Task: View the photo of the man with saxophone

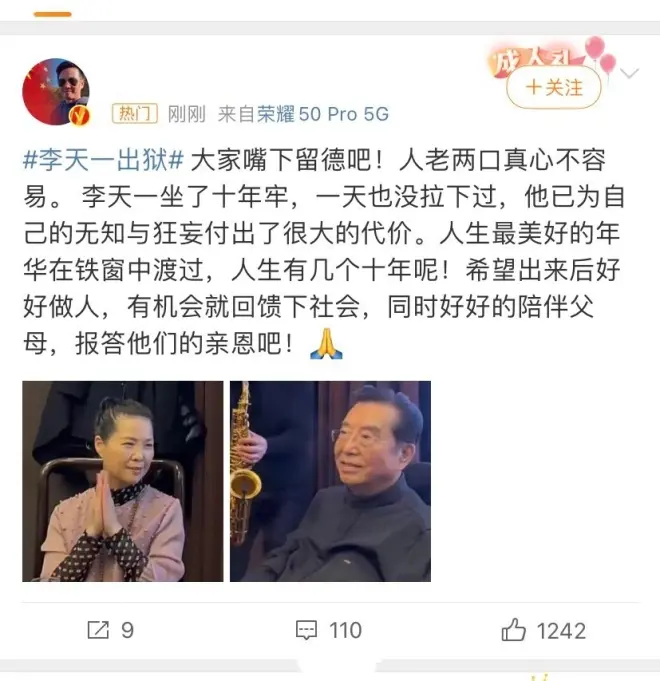Action: coord(330,481)
